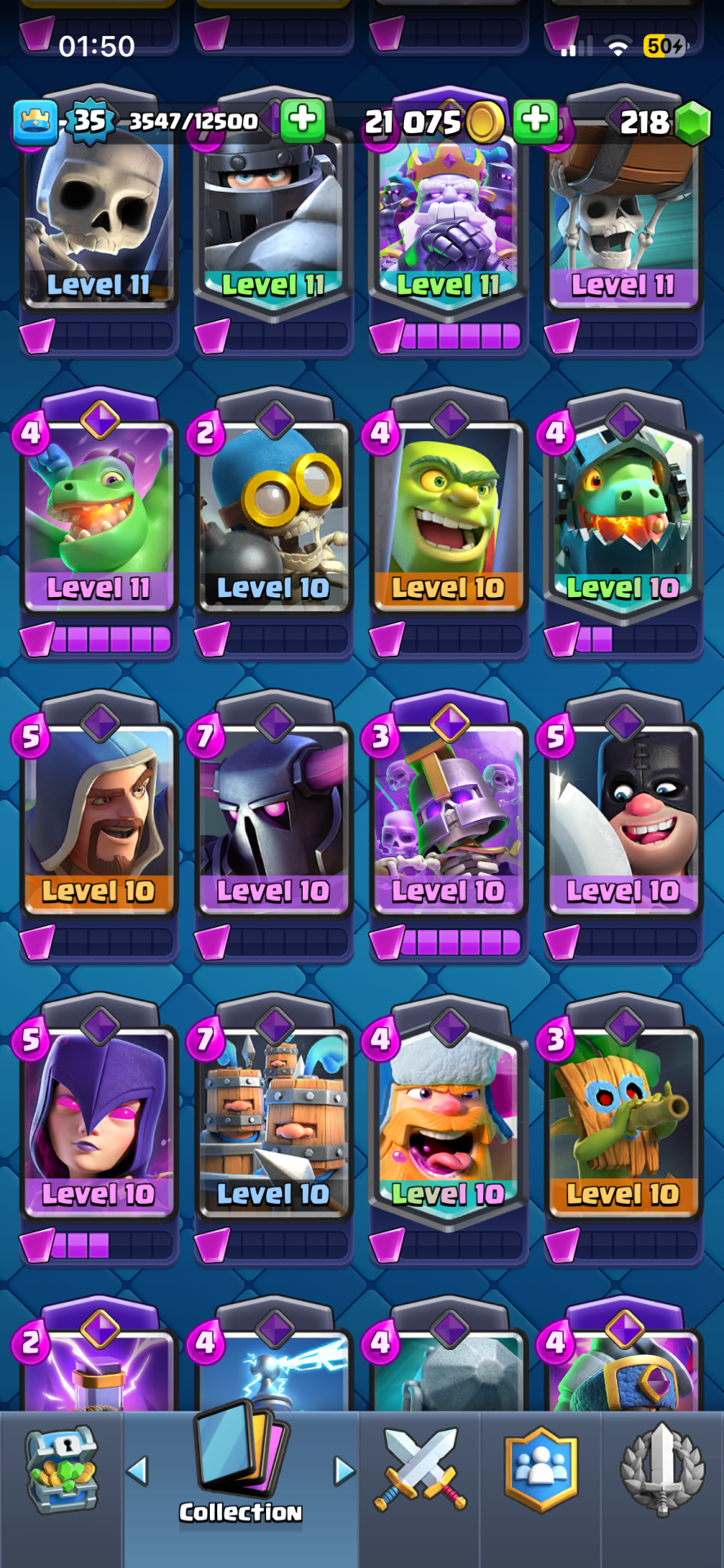
Task: Open the Royal Recruits Level 10 card
Action: [273, 1119]
